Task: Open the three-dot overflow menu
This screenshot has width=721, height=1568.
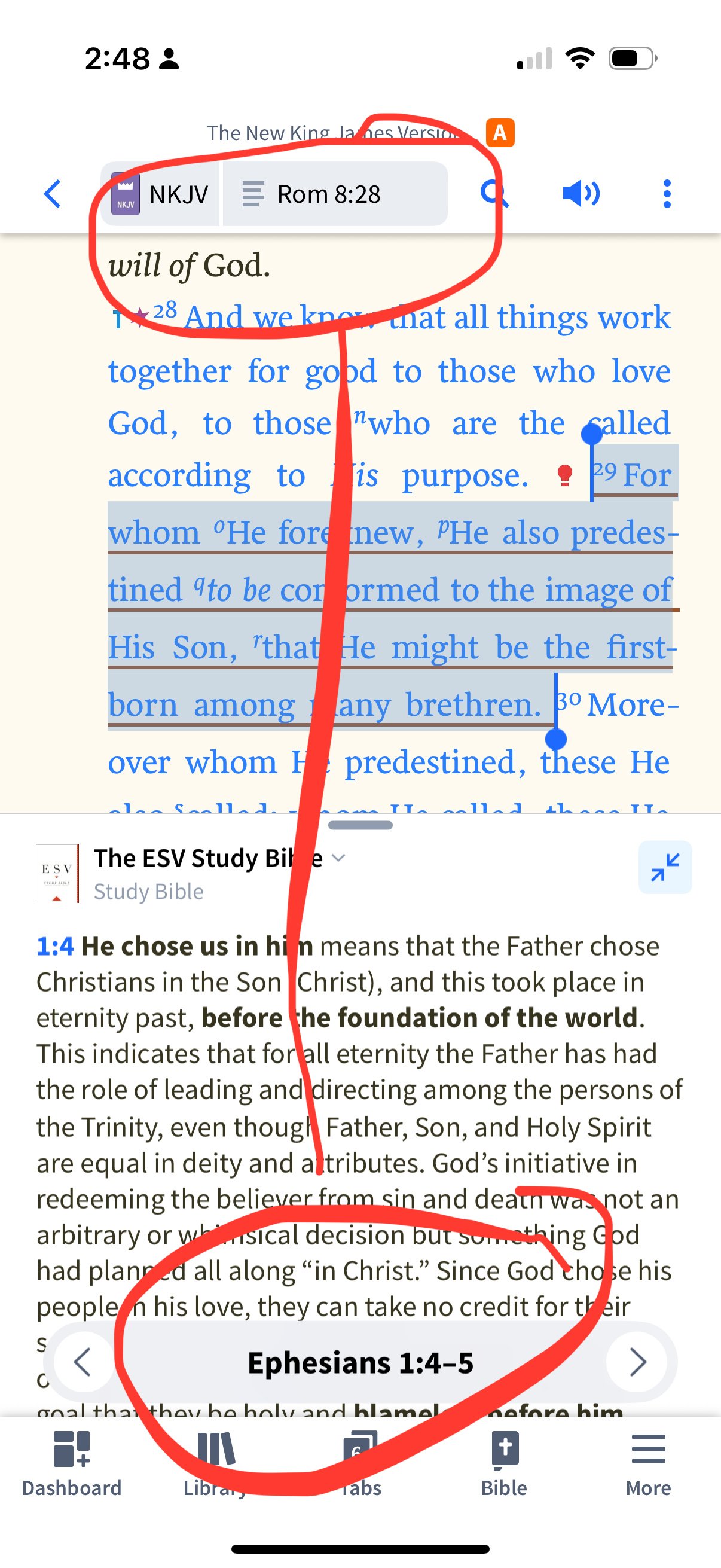Action: [x=667, y=194]
